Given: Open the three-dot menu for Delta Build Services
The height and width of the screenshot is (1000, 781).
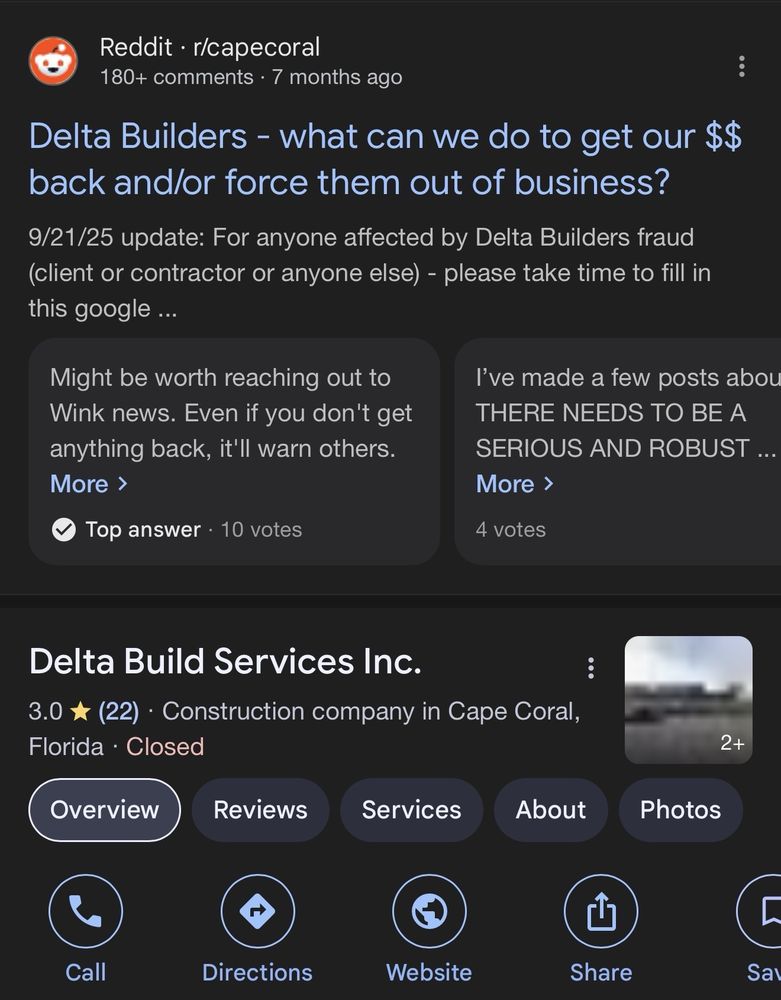Looking at the screenshot, I should coord(591,666).
